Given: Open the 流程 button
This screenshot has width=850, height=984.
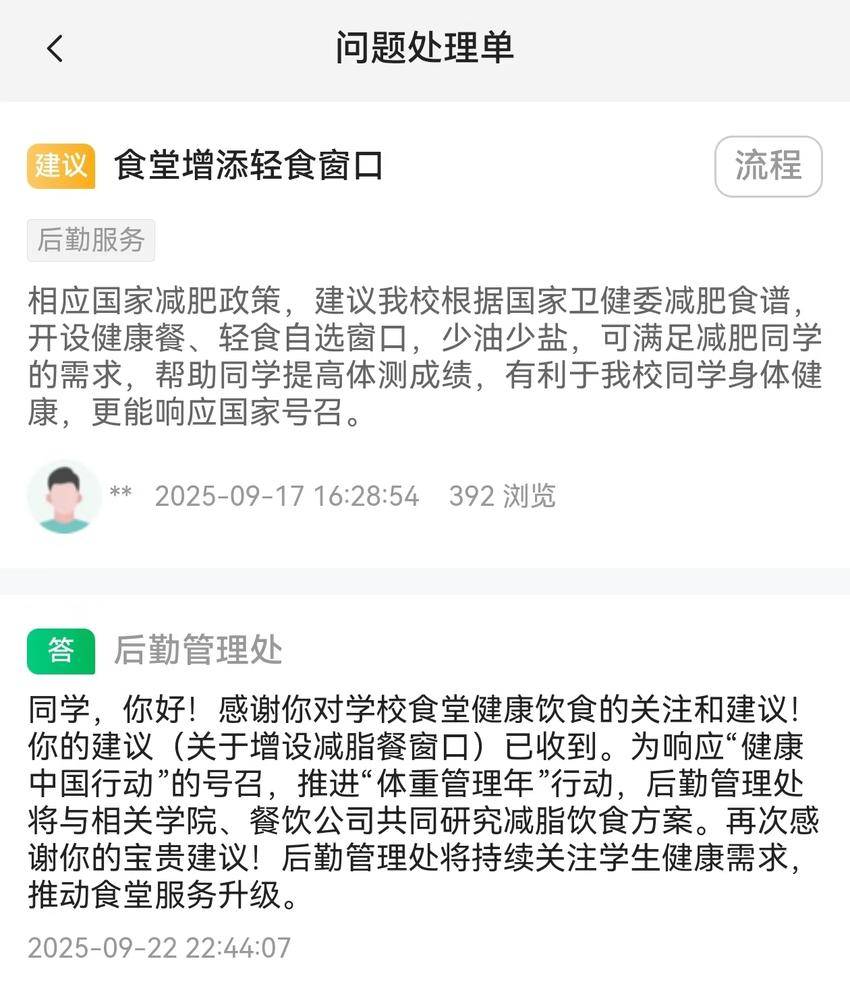Looking at the screenshot, I should point(768,166).
